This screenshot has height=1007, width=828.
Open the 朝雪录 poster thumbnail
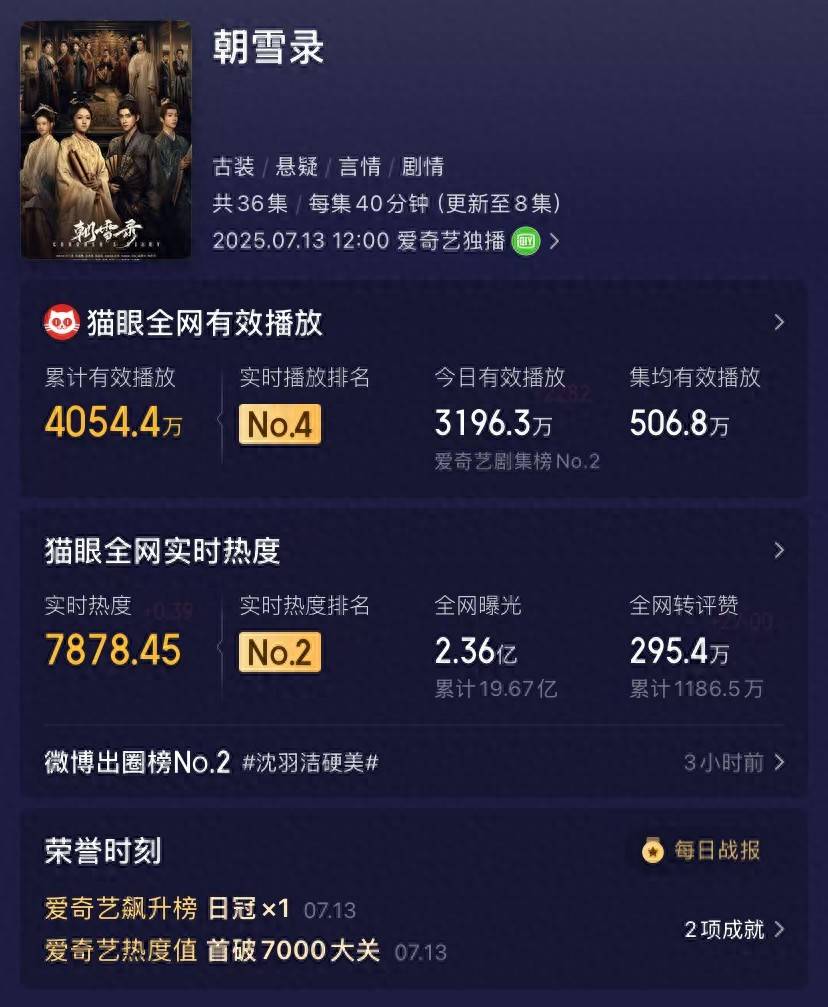pyautogui.click(x=105, y=140)
